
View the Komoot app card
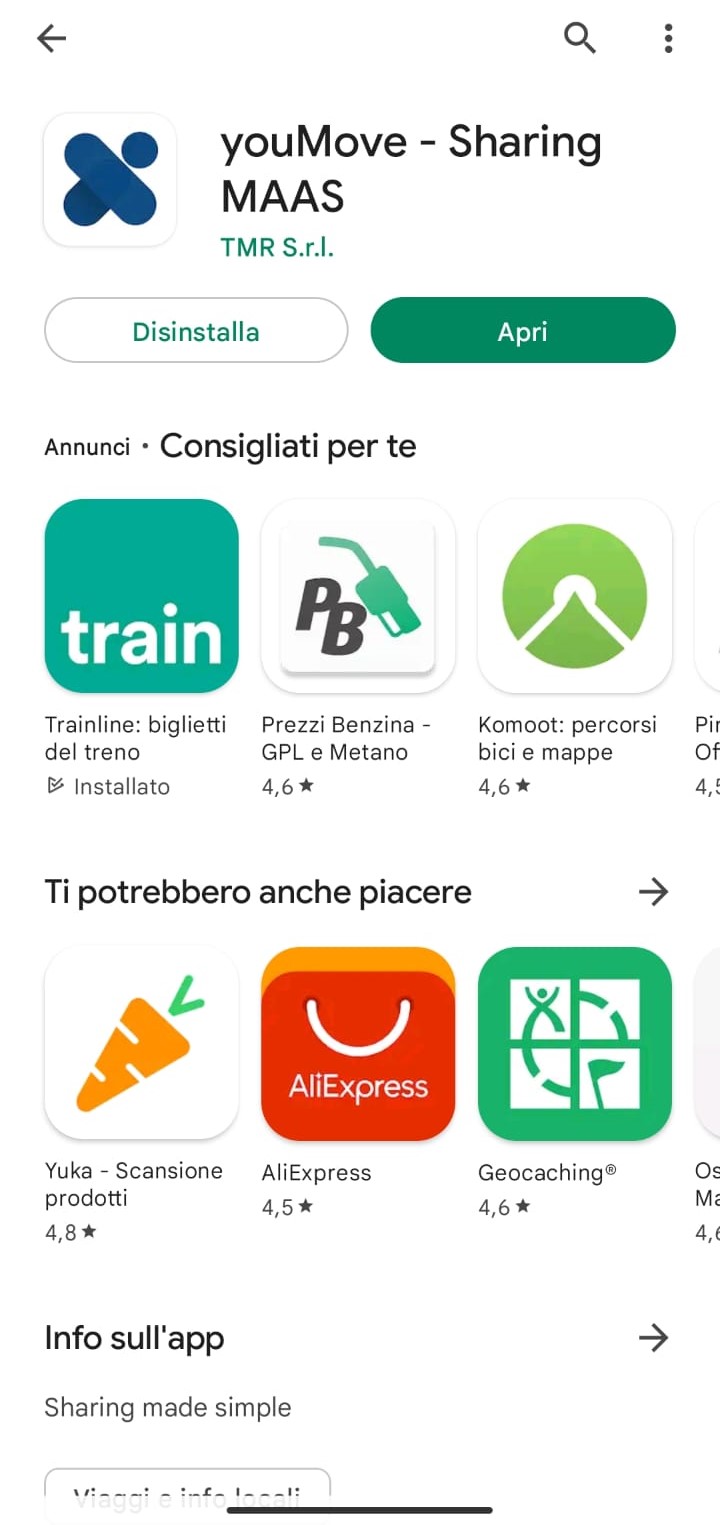point(575,647)
